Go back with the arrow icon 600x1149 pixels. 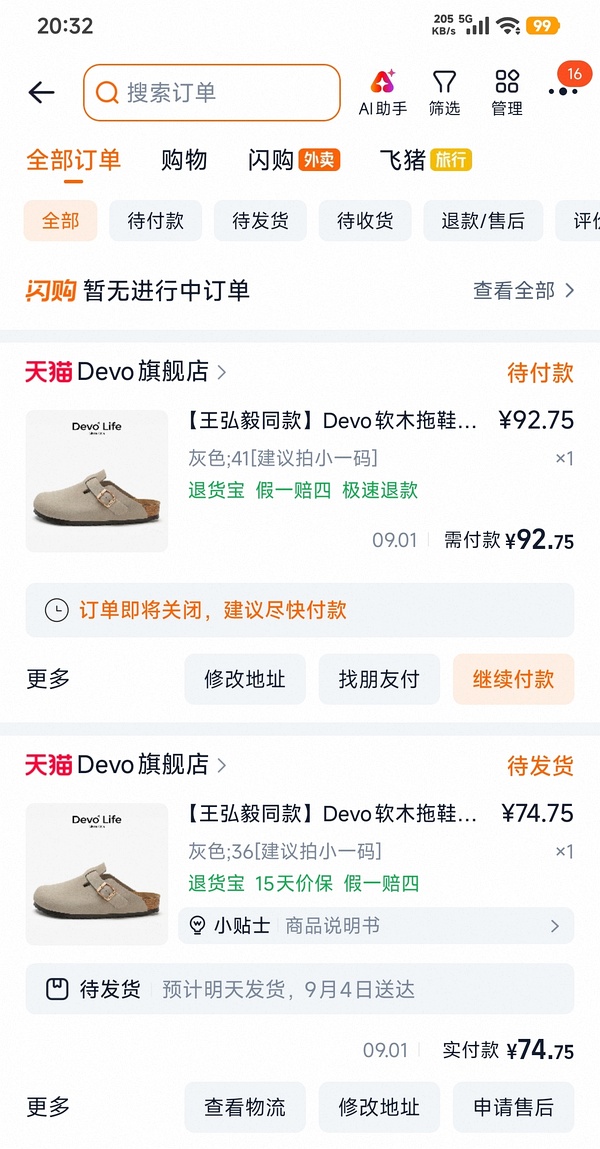tap(42, 92)
